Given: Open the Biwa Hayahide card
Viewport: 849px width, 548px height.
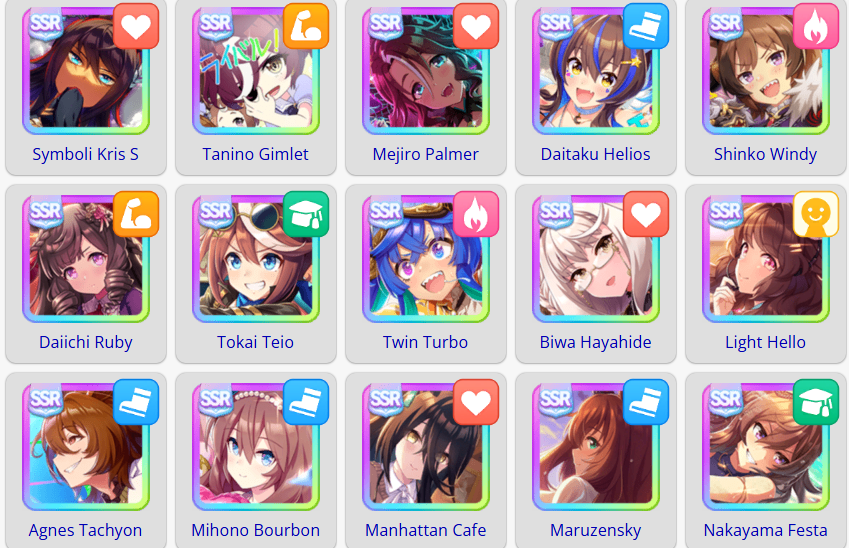Looking at the screenshot, I should (595, 262).
